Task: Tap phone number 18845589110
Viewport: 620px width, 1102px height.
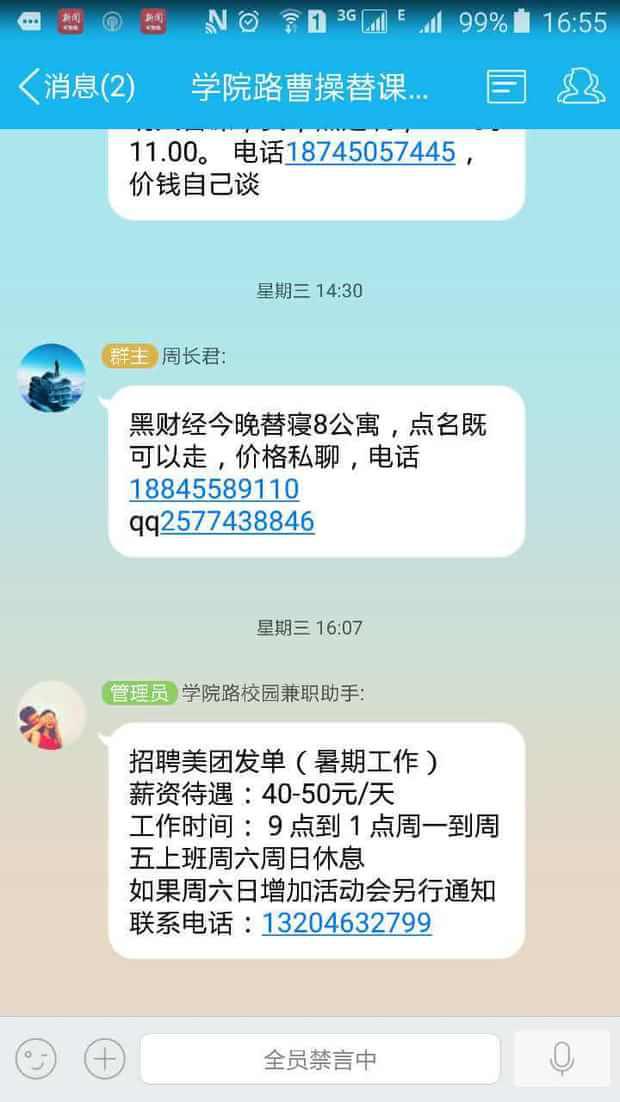Action: 214,489
